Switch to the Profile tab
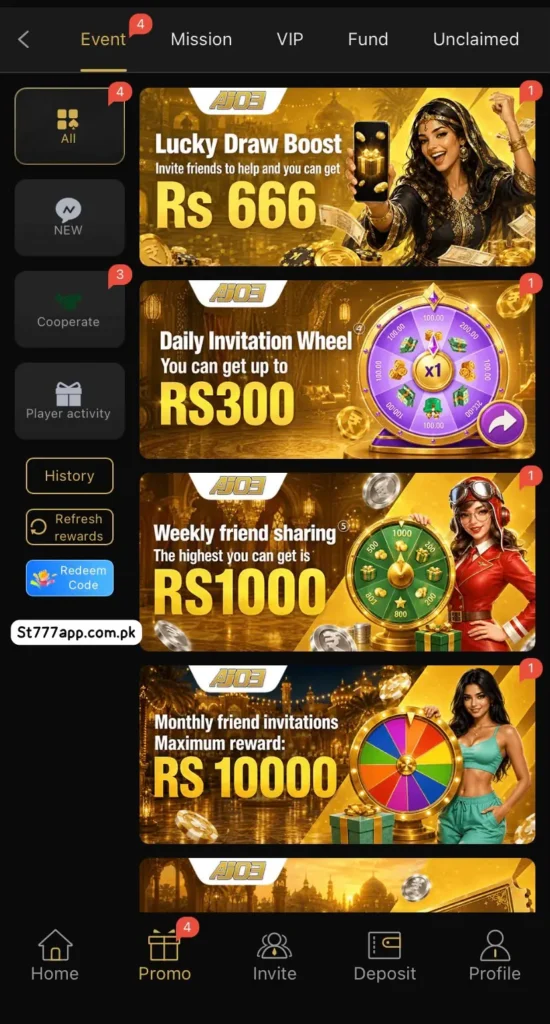The image size is (550, 1024). point(494,955)
